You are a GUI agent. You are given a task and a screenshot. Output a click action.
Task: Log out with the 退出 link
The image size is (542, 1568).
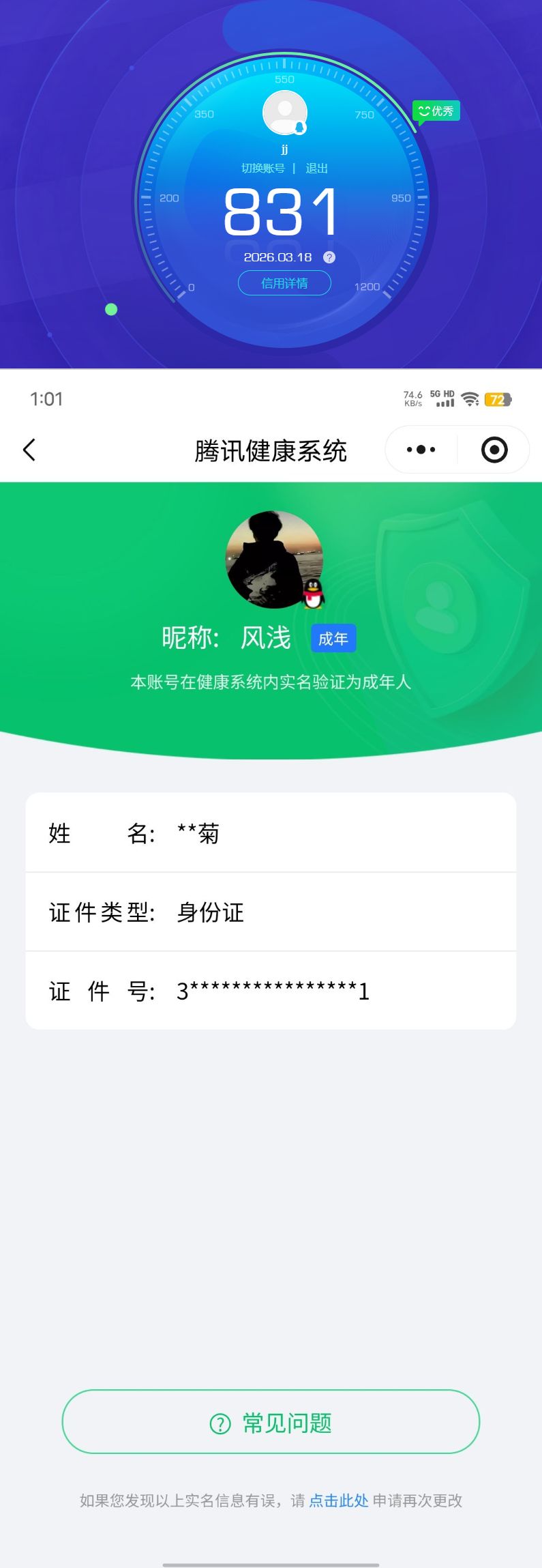(x=317, y=169)
